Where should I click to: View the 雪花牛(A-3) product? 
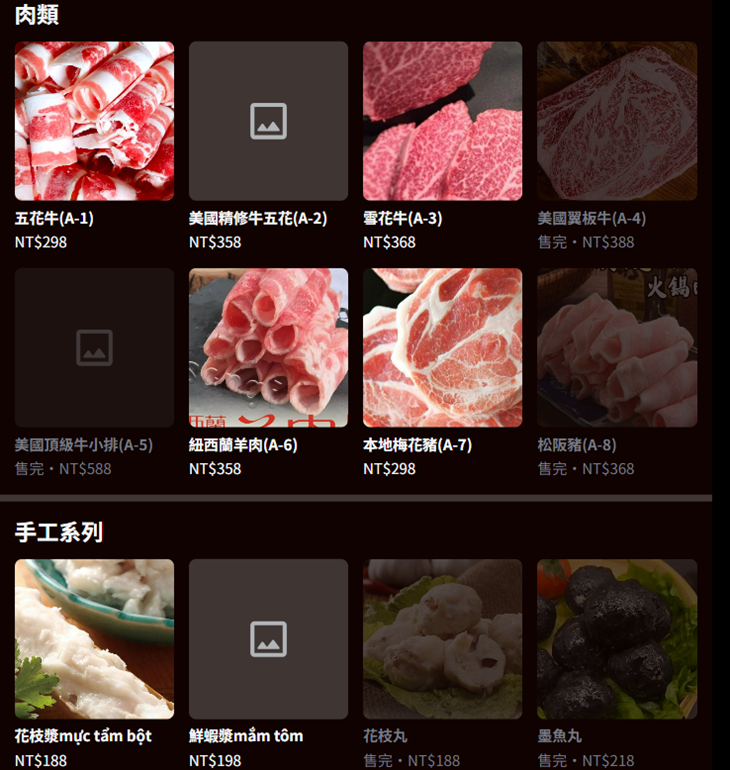point(442,121)
